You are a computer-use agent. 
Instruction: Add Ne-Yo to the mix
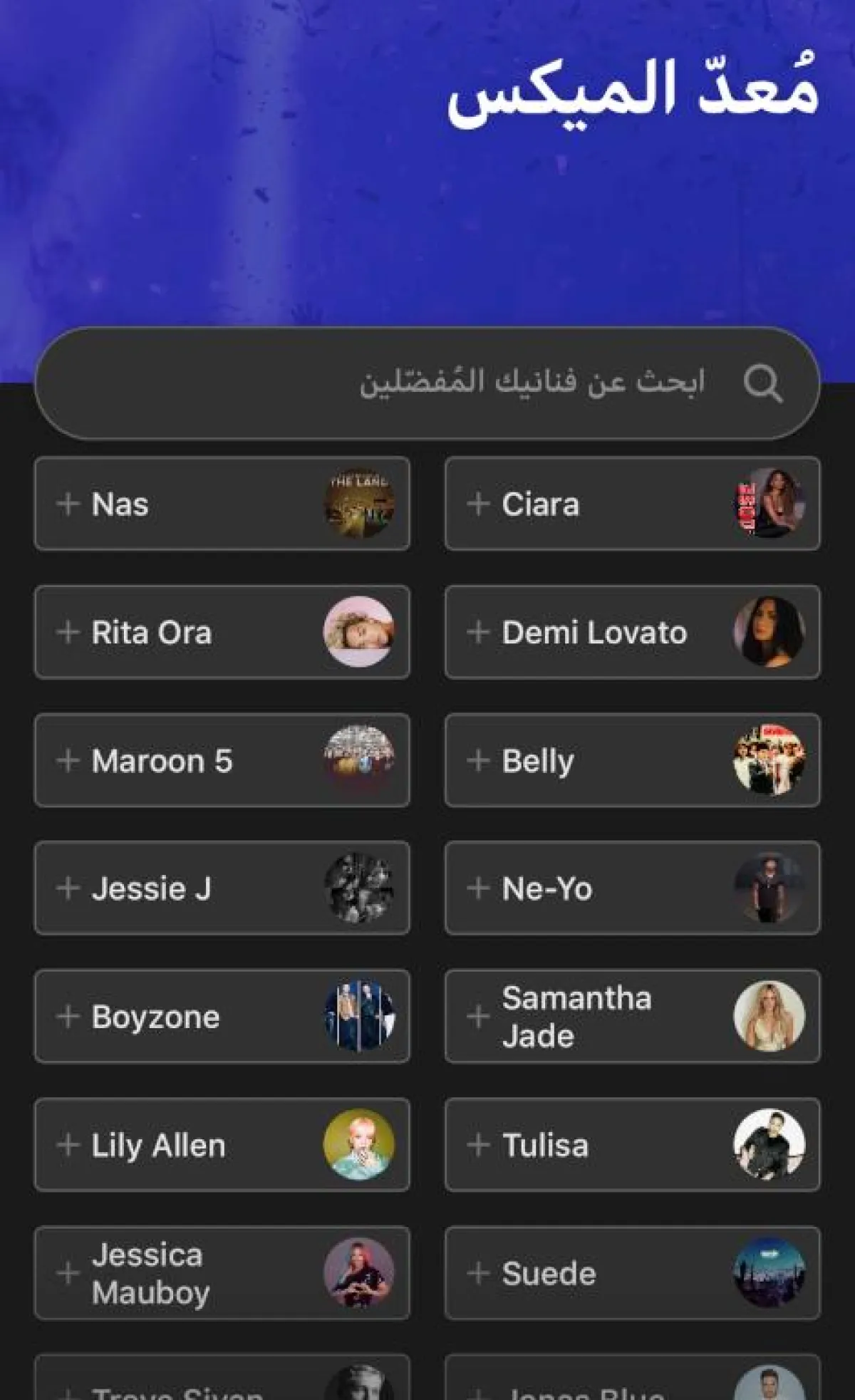coord(632,888)
